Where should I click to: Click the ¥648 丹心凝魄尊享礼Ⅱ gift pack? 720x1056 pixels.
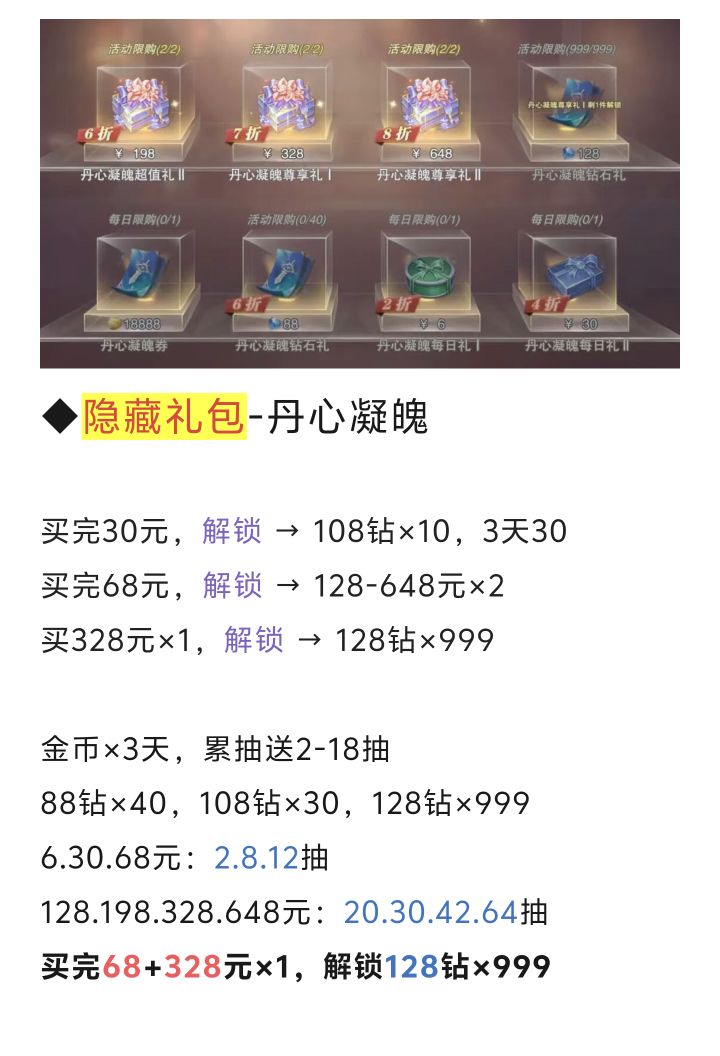(x=430, y=105)
